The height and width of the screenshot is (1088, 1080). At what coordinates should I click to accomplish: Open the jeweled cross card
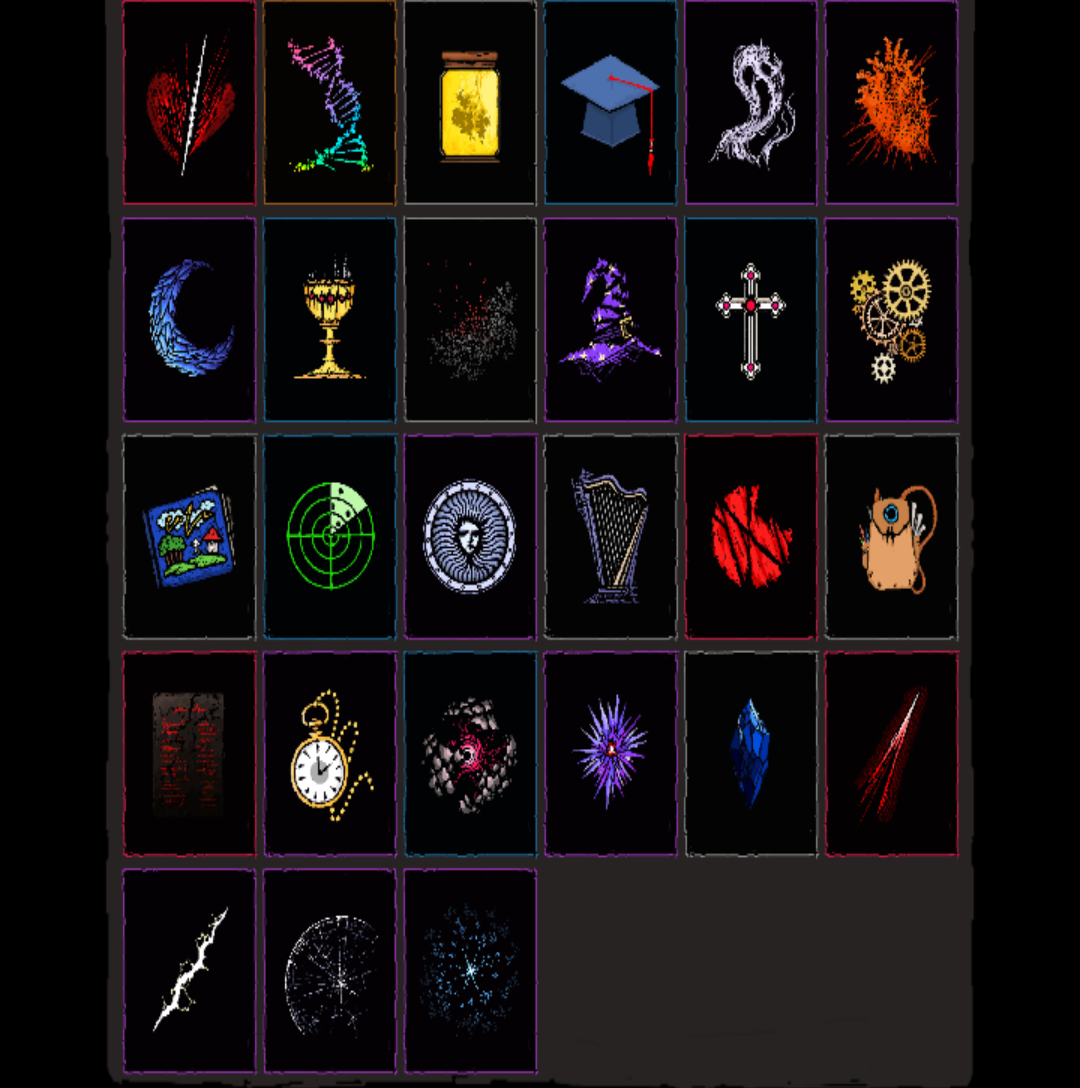[x=751, y=319]
